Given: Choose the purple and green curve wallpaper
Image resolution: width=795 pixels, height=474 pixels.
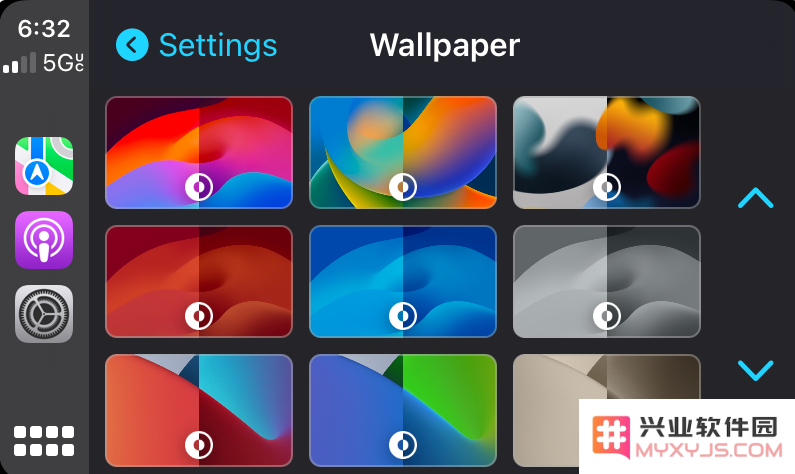Looking at the screenshot, I should [x=403, y=408].
